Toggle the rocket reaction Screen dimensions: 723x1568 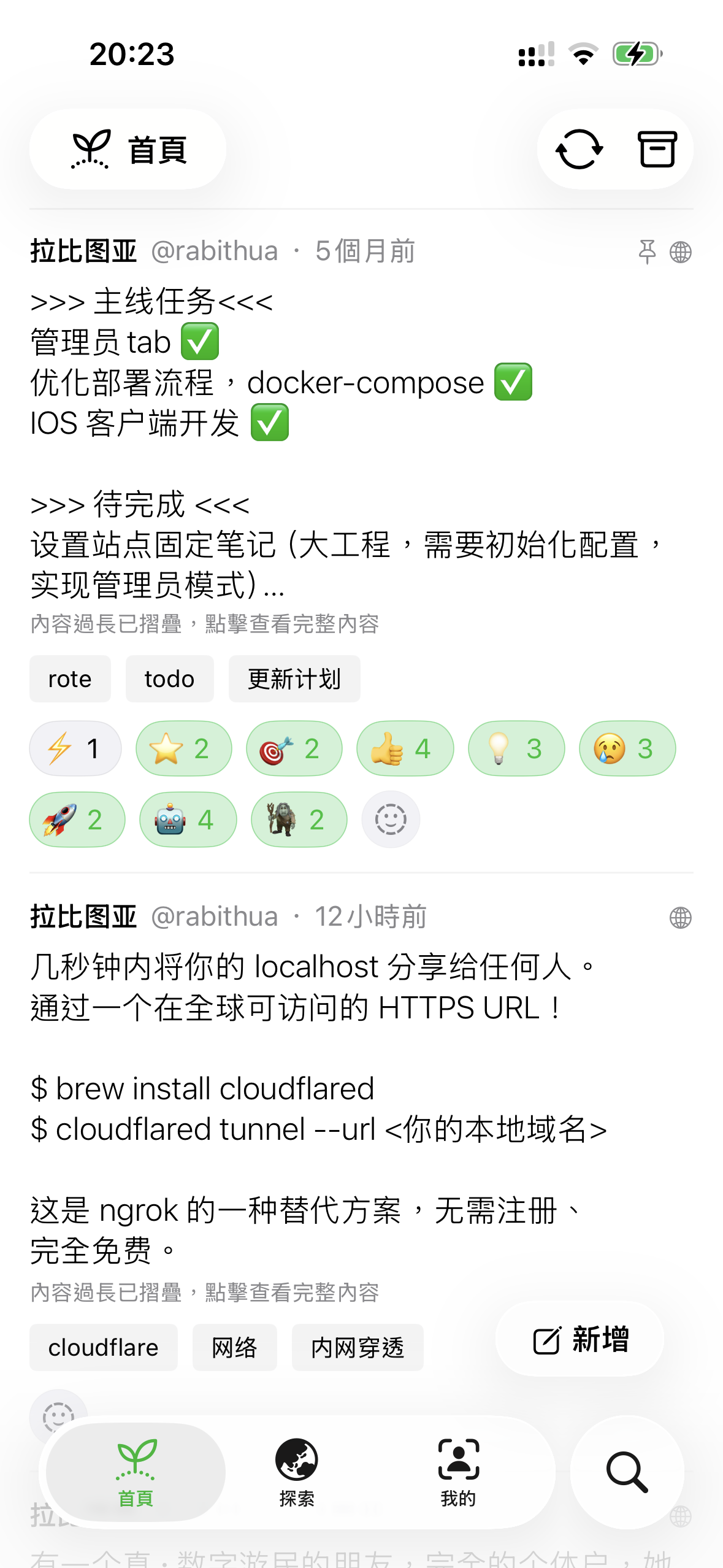[x=77, y=820]
